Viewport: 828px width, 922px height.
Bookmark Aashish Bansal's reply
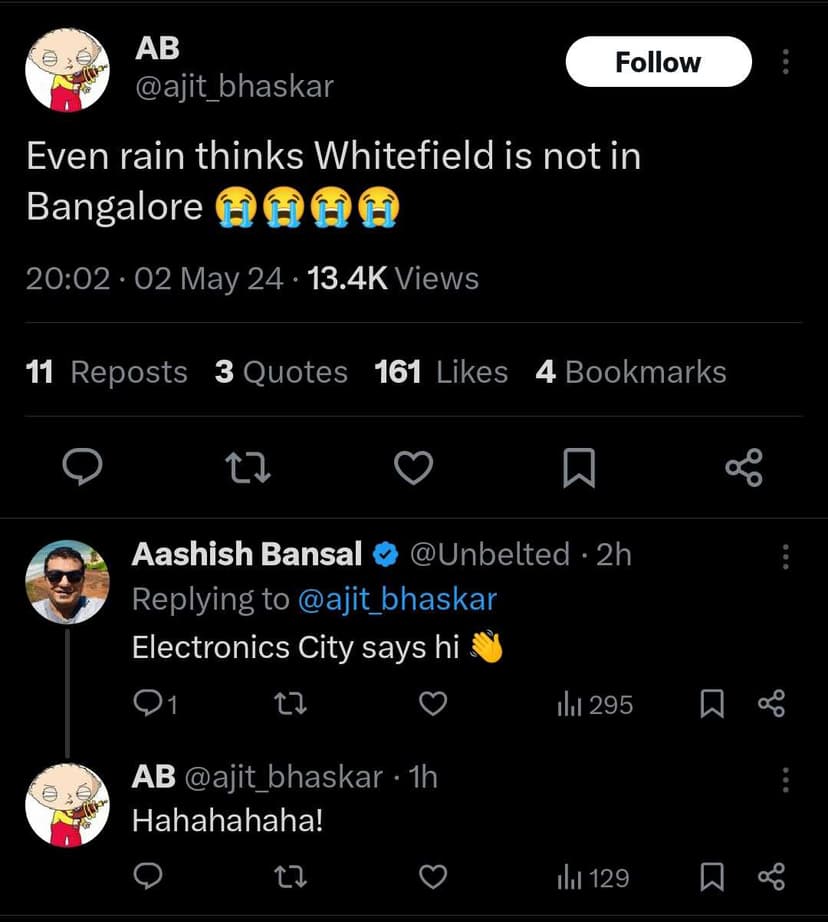711,705
